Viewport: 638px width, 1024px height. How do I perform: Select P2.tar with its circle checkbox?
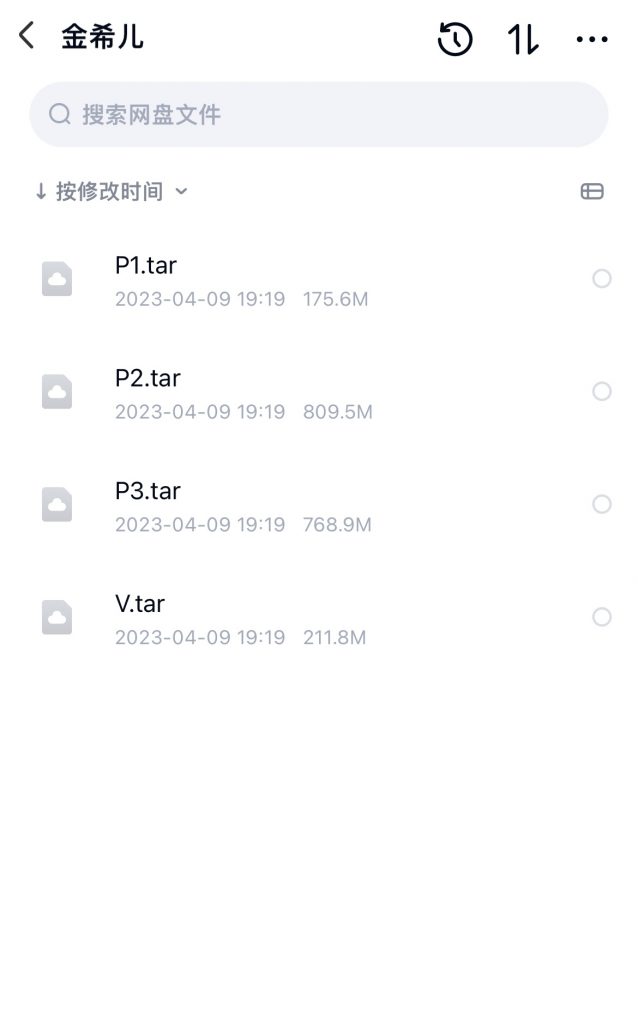(601, 391)
